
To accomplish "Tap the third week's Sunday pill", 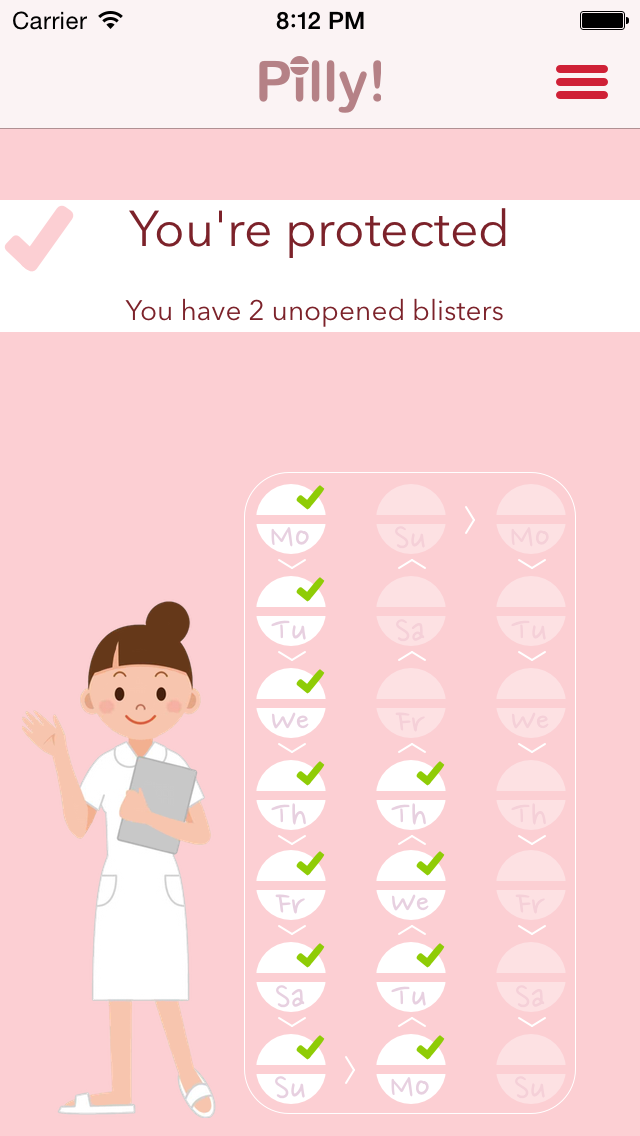I will (x=530, y=1068).
